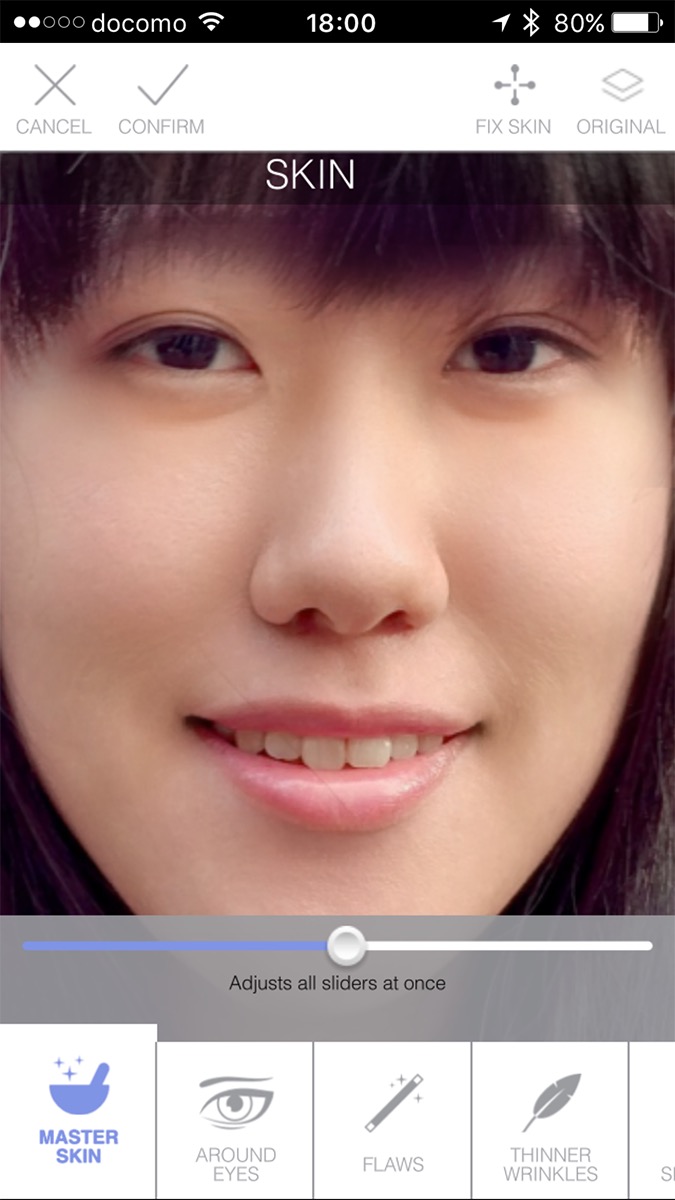The image size is (675, 1200).
Task: Show the original photo
Action: pyautogui.click(x=620, y=98)
